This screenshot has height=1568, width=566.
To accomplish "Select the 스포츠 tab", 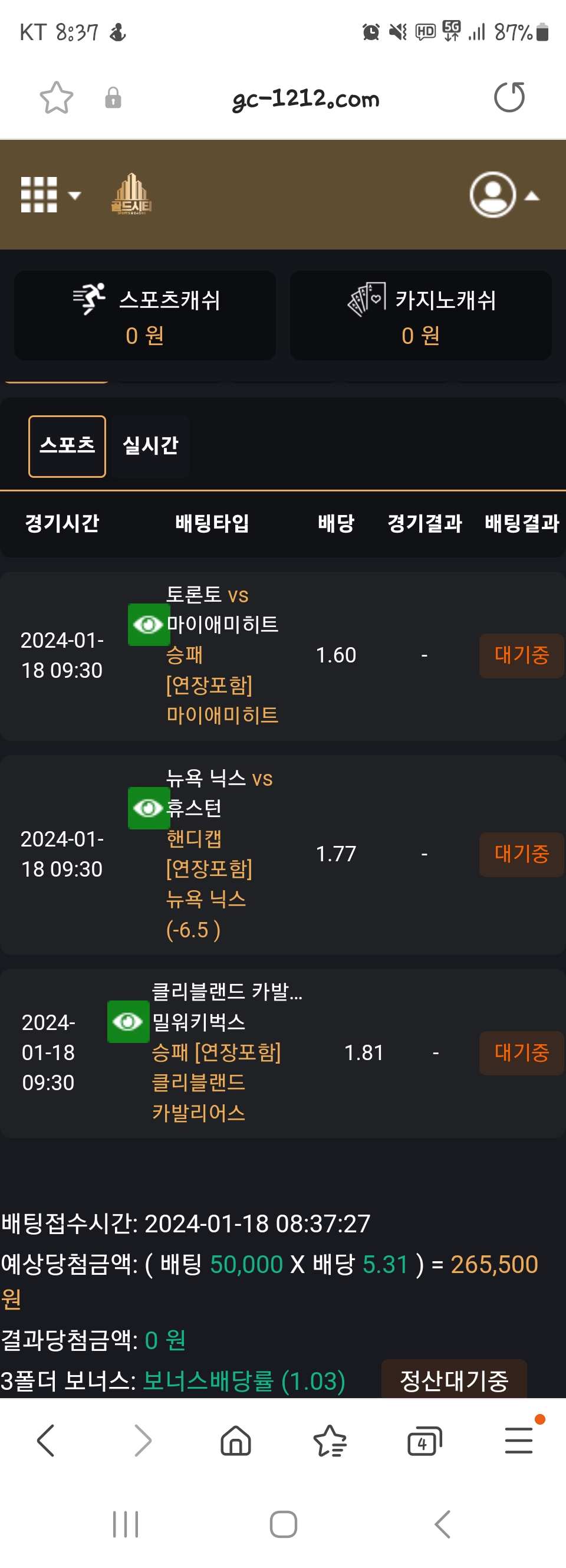I will (x=67, y=446).
